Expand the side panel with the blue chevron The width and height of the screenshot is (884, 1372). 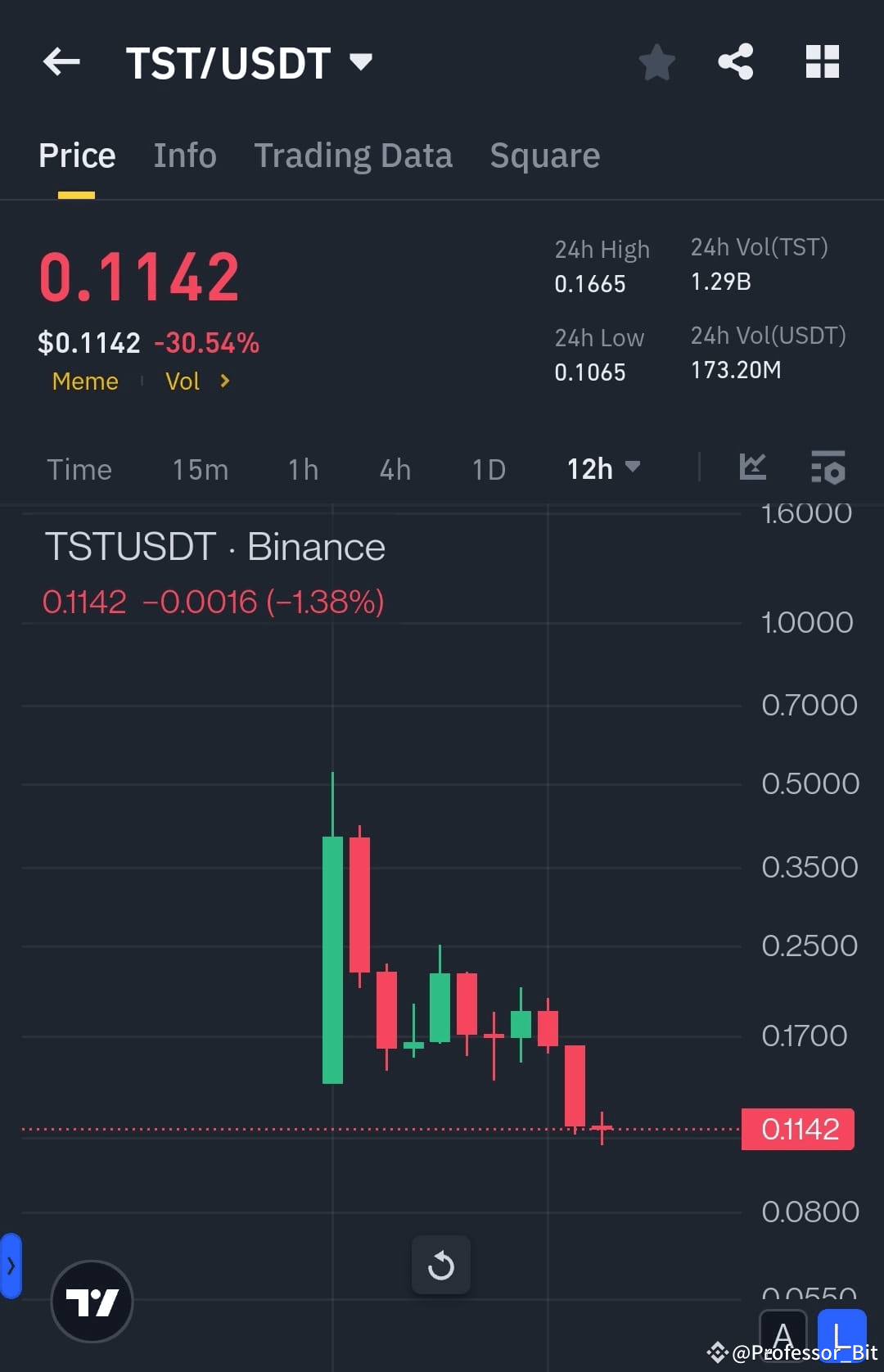11,1266
